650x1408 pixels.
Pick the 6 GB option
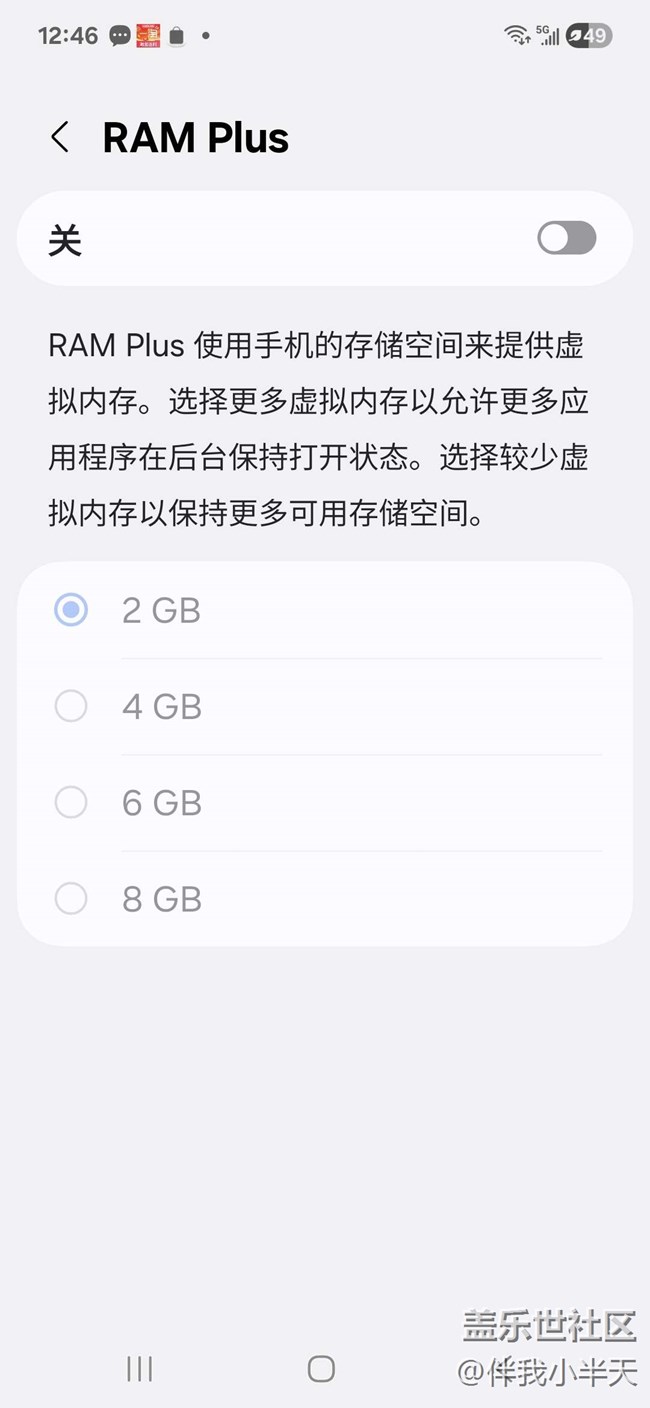71,803
